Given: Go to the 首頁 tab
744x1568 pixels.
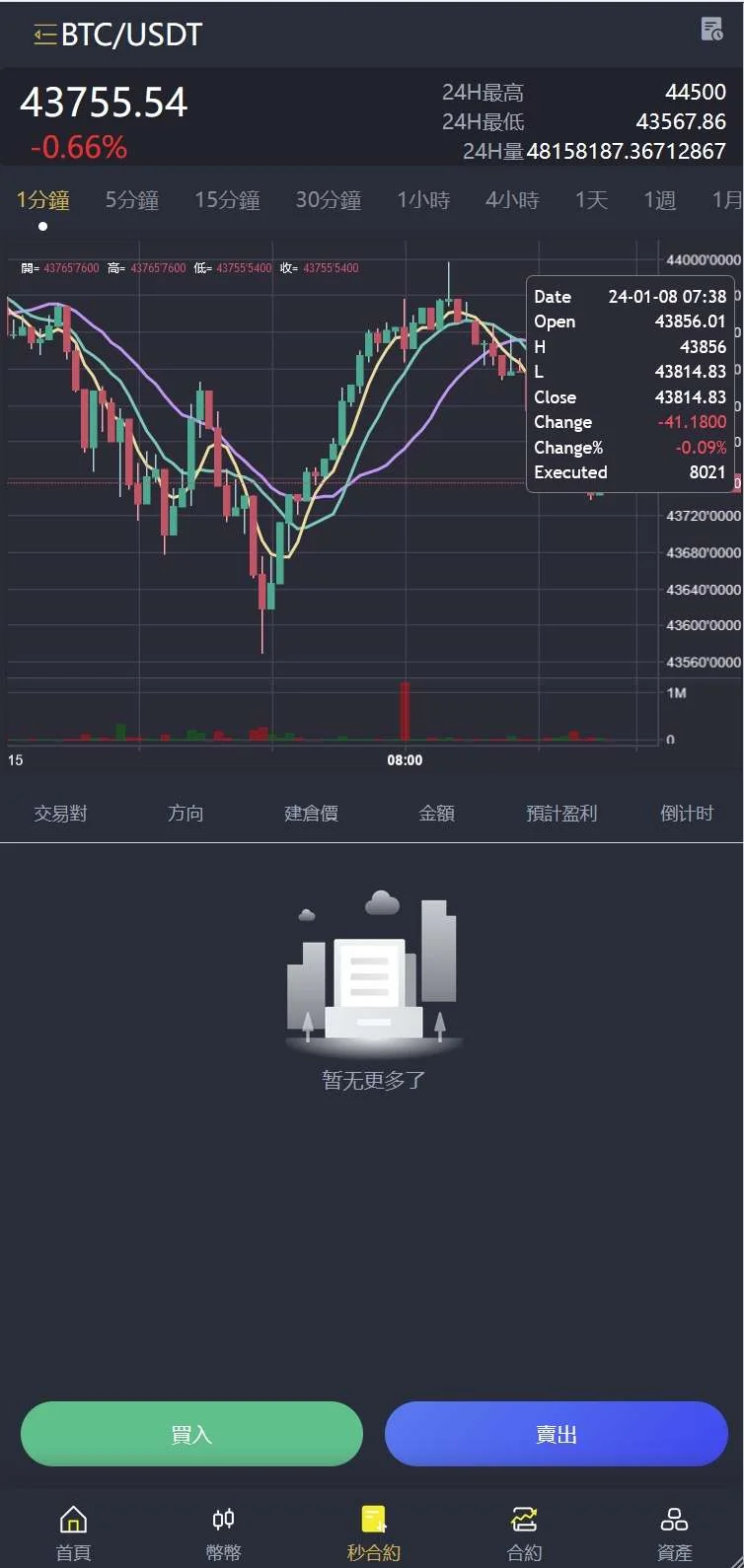Looking at the screenshot, I should click(73, 1532).
